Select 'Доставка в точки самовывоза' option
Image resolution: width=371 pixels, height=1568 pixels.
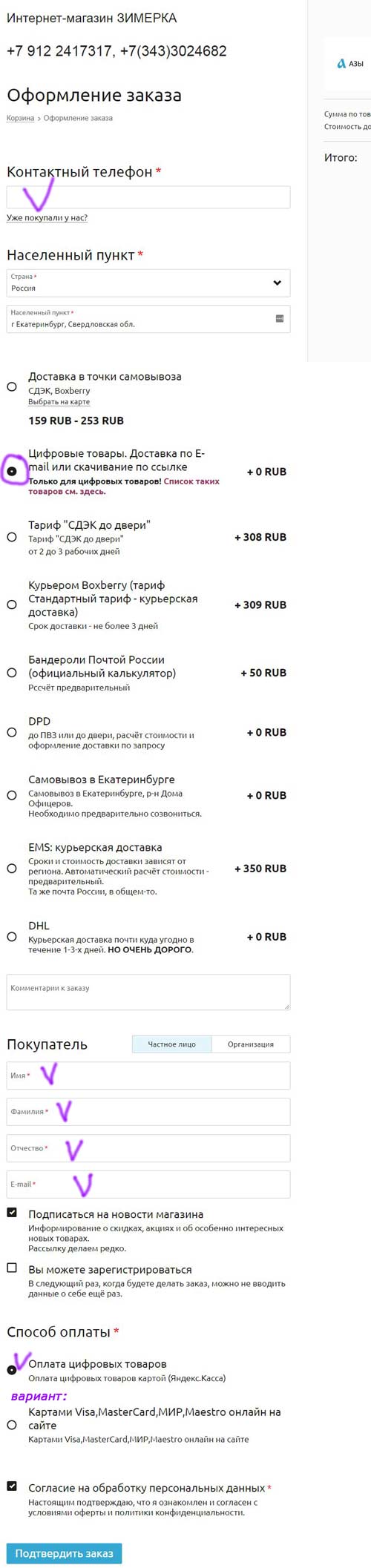[x=12, y=386]
